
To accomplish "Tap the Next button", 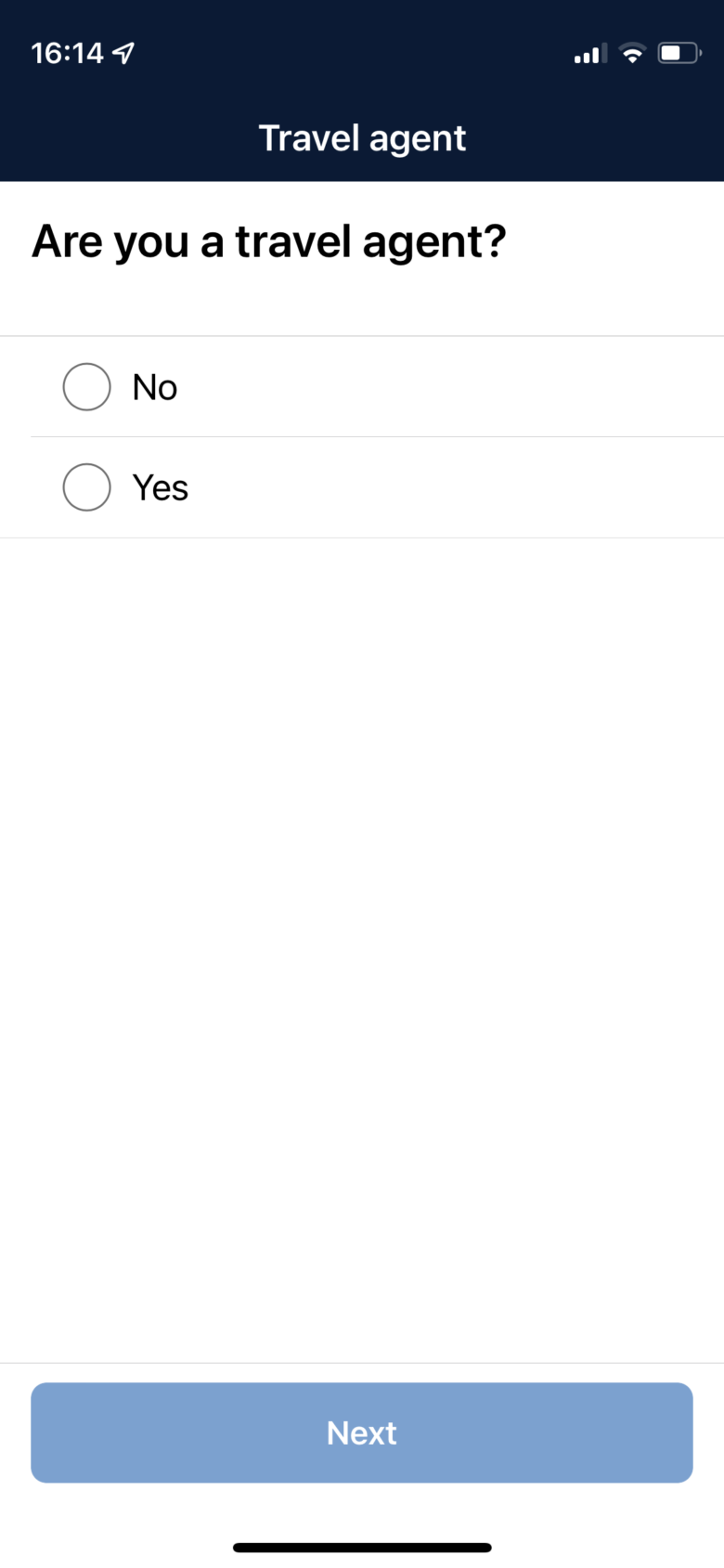I will 362,1432.
